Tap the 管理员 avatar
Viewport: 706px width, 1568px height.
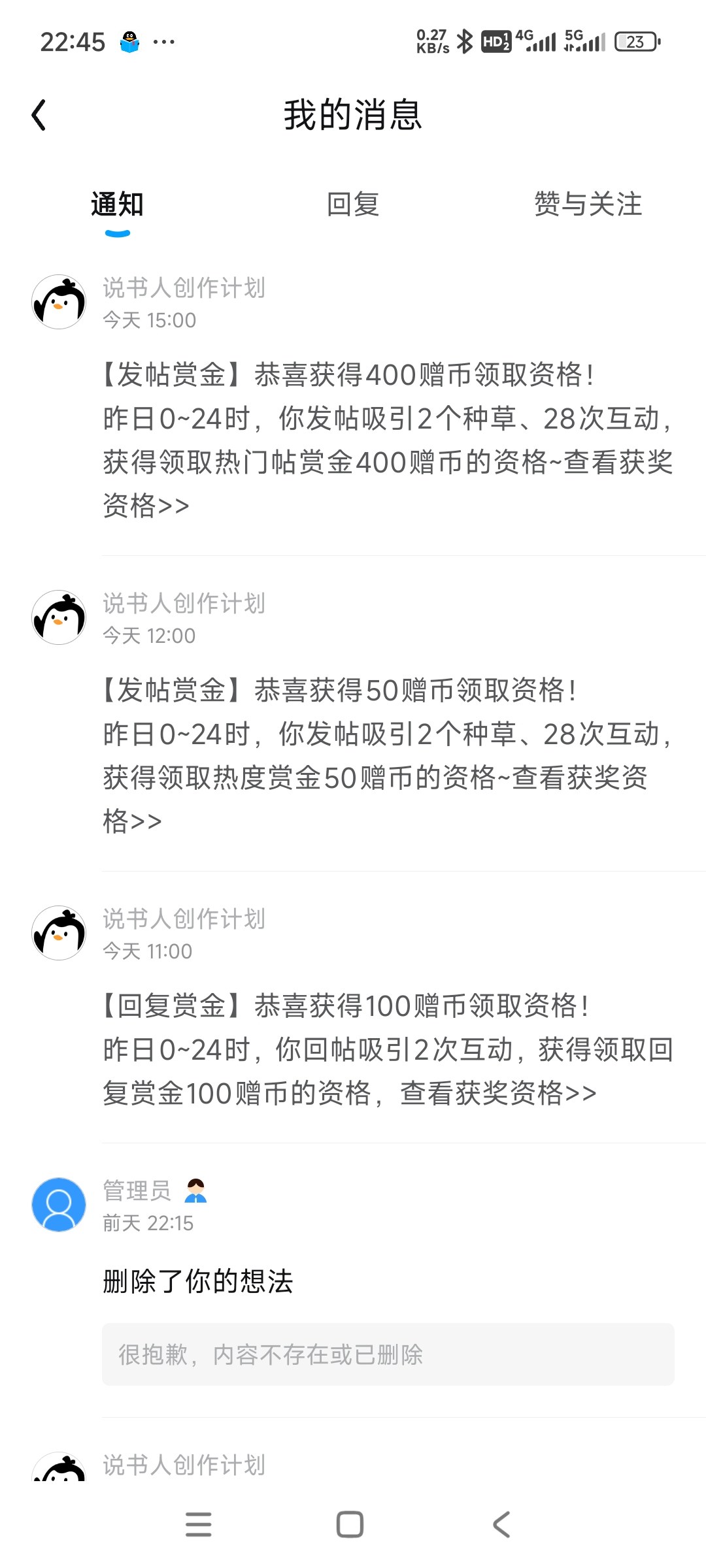(x=59, y=1205)
